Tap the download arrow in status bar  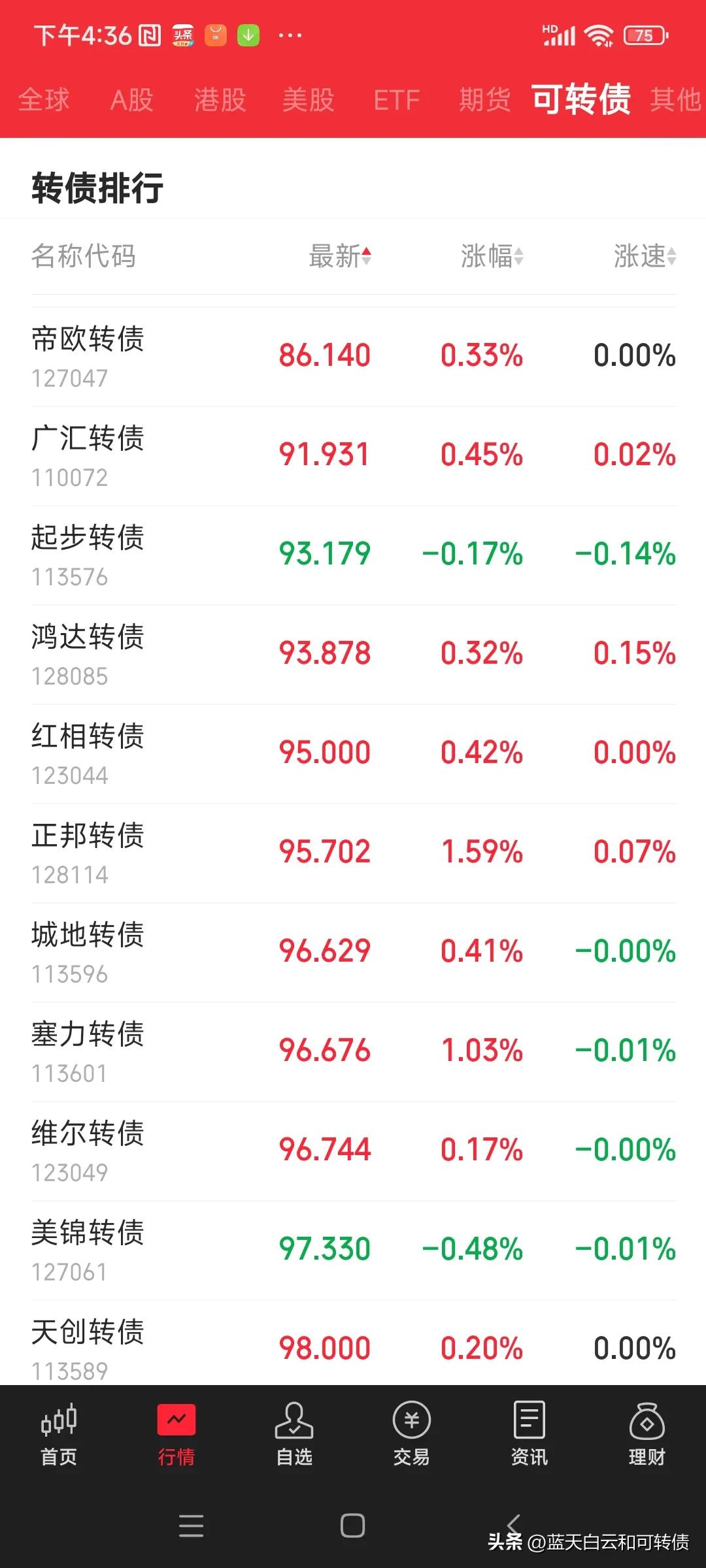(247, 34)
